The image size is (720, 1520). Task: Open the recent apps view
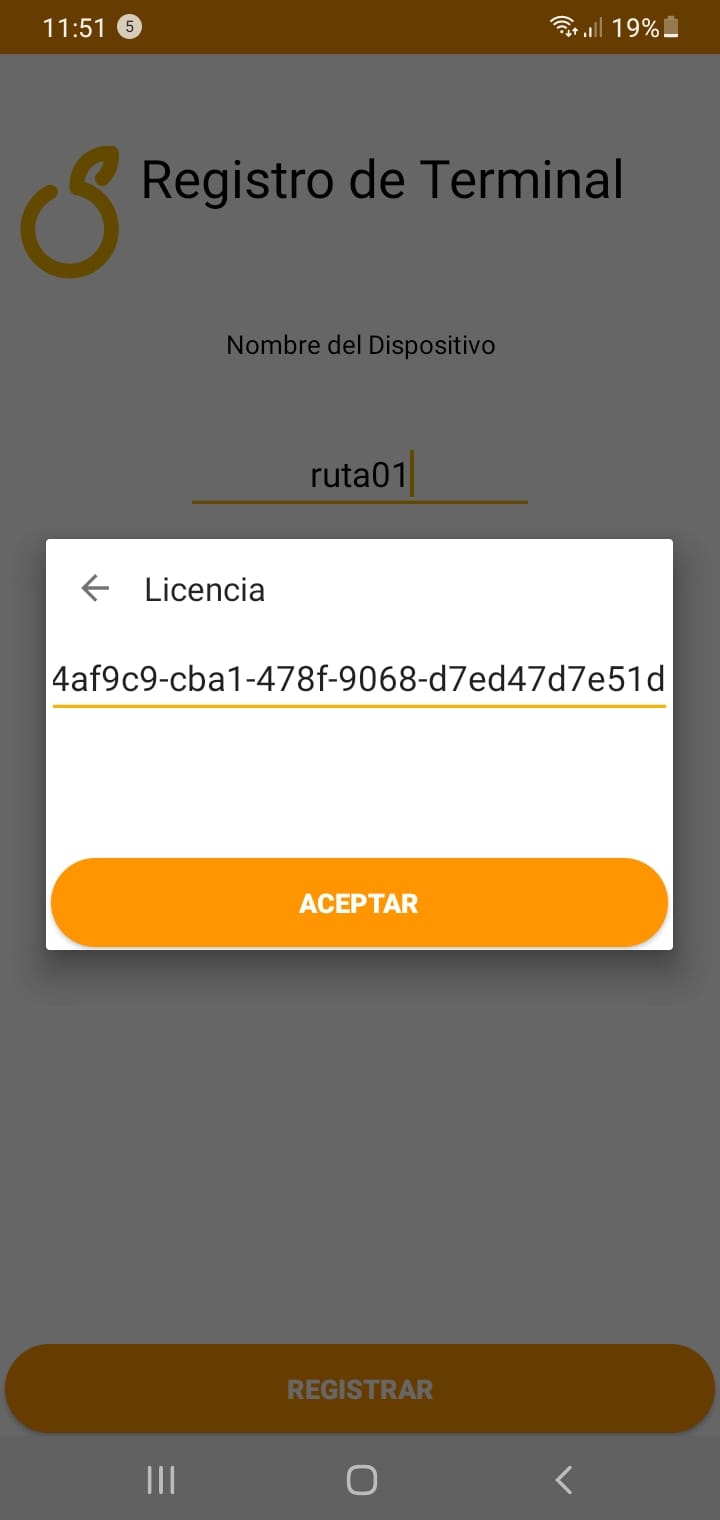pos(161,1479)
